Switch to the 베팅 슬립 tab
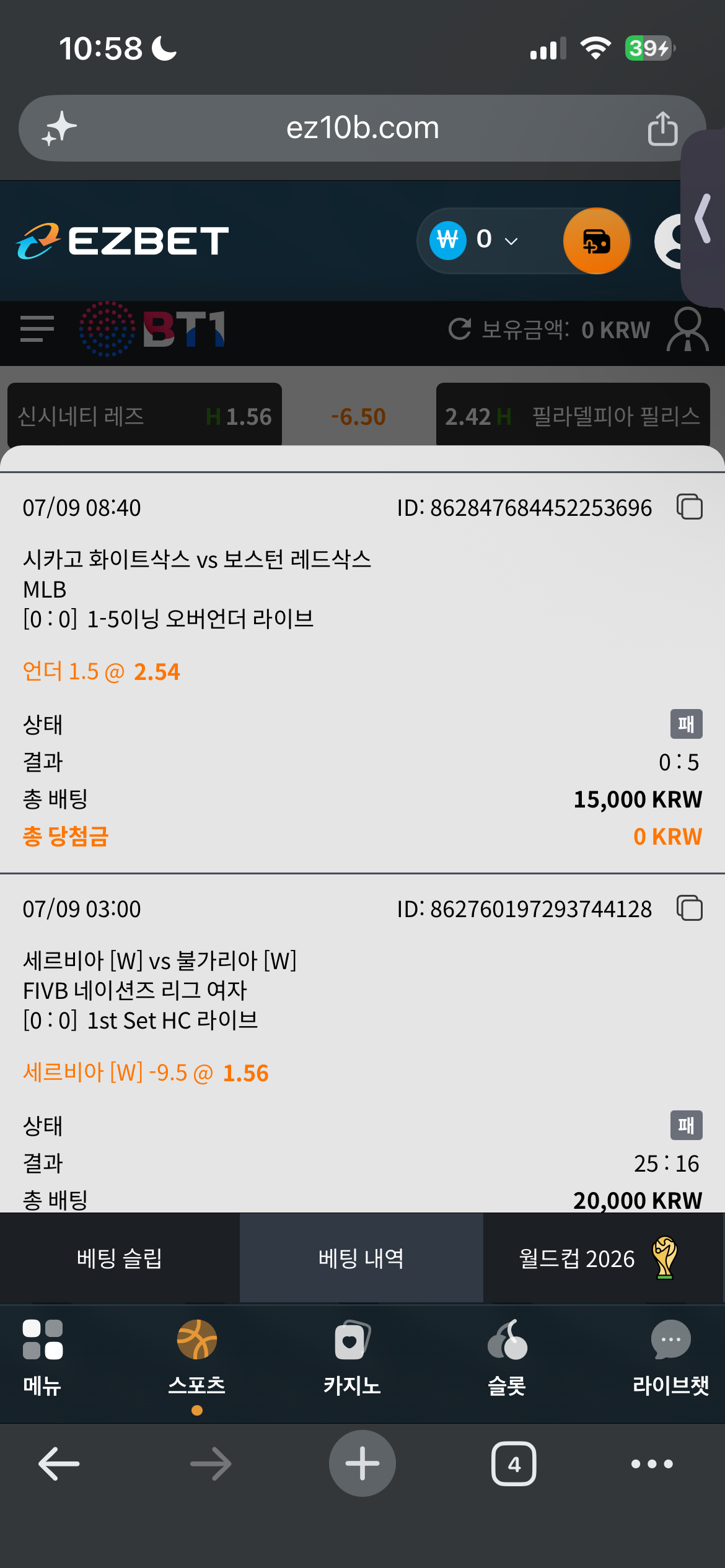 [x=120, y=1258]
